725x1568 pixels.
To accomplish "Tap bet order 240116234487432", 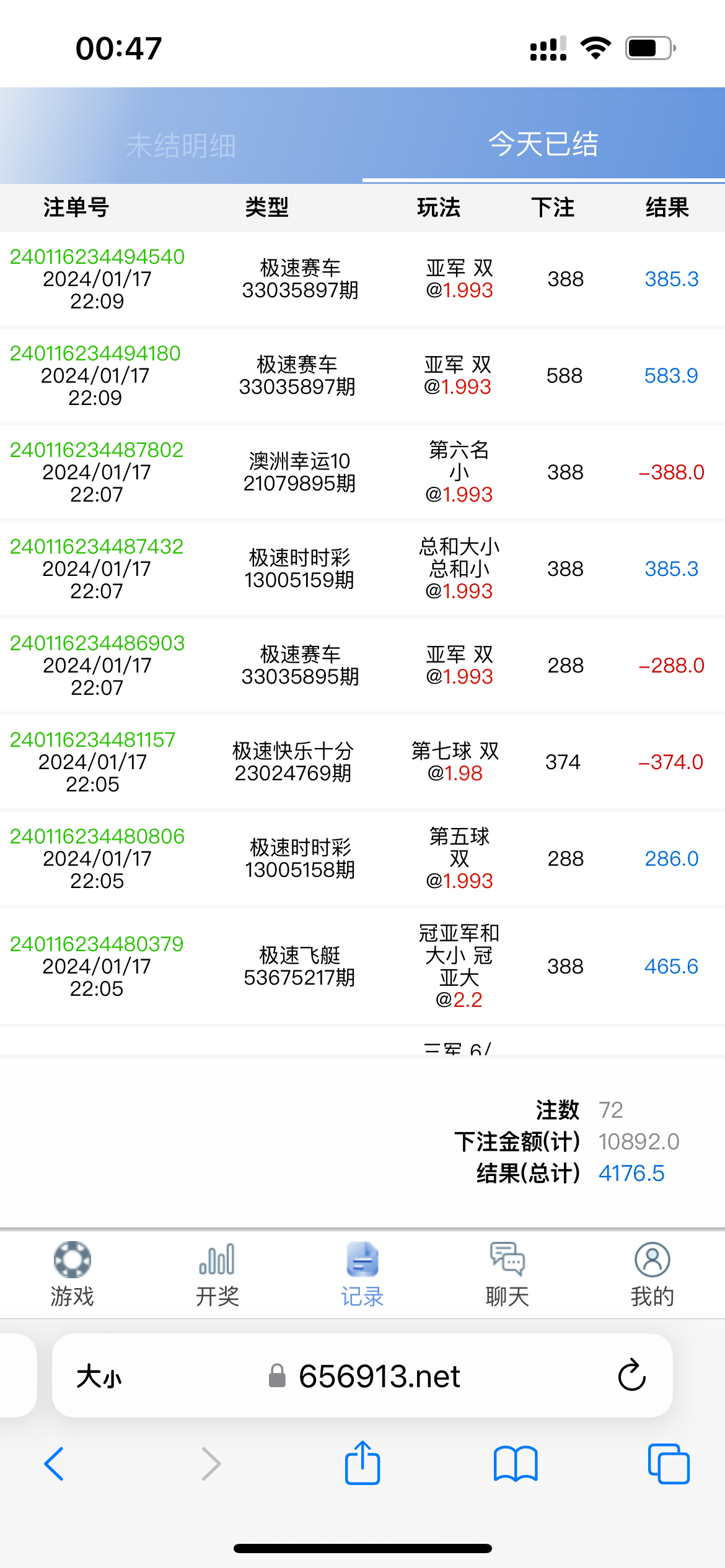I will click(97, 547).
